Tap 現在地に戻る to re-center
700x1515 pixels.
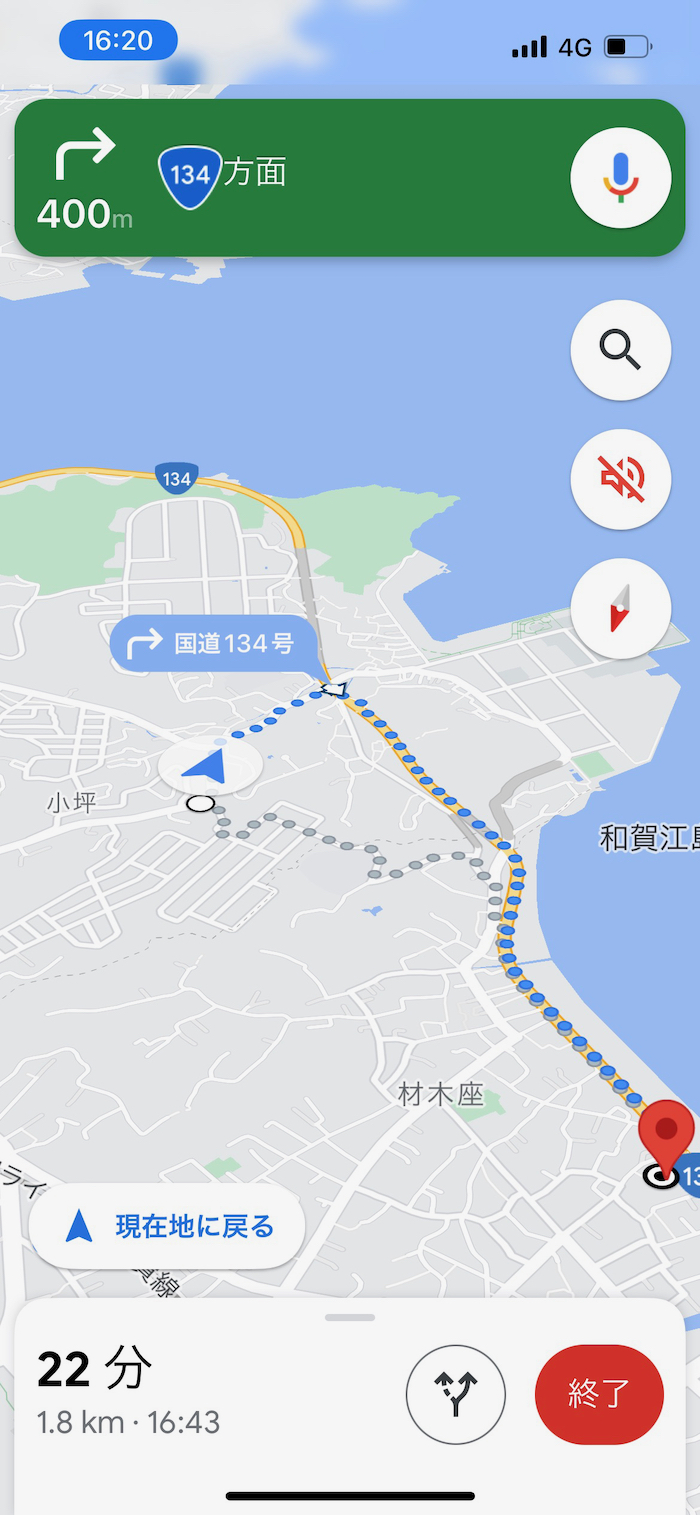click(167, 1226)
